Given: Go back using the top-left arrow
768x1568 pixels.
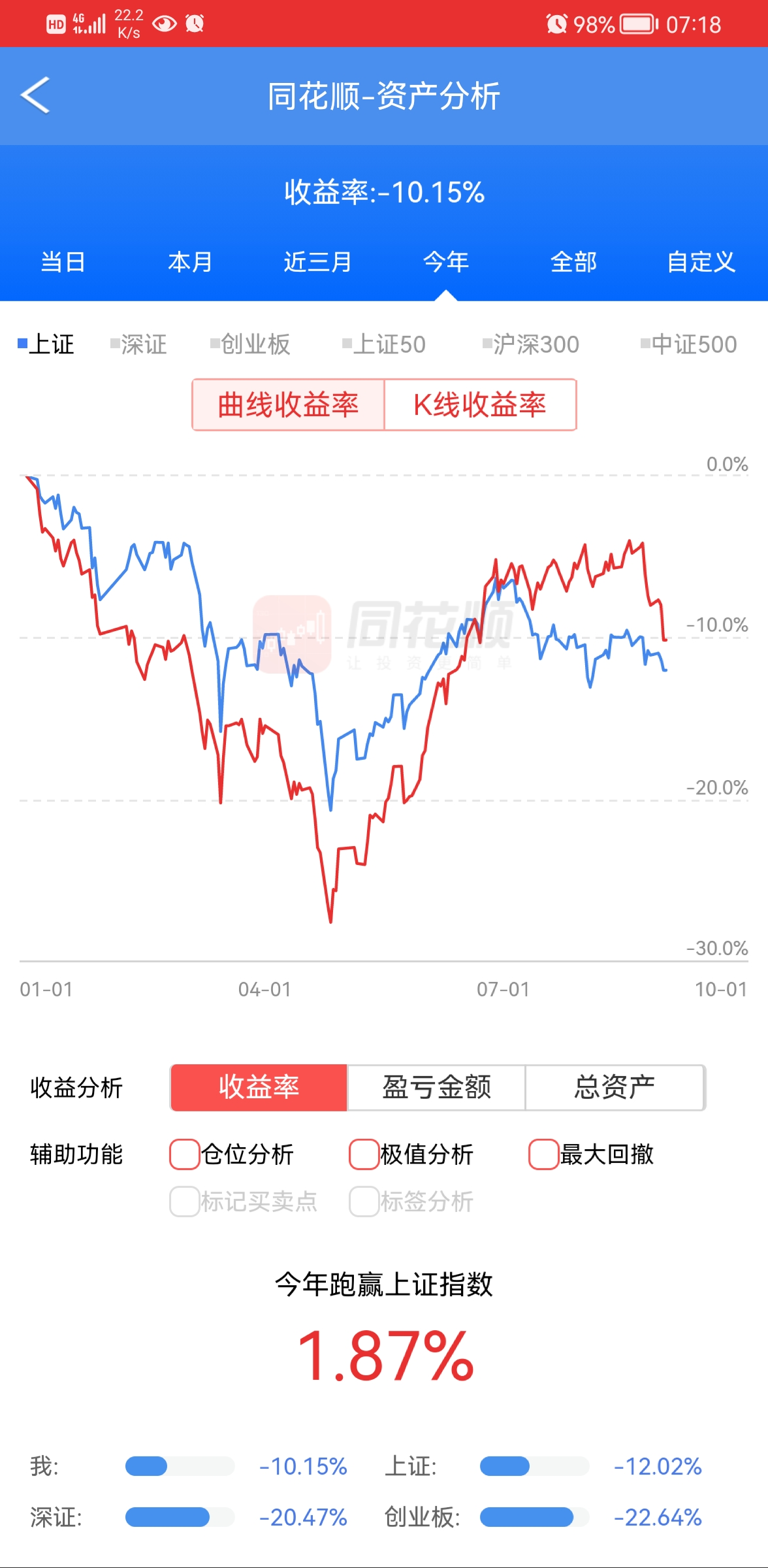Looking at the screenshot, I should tap(35, 95).
